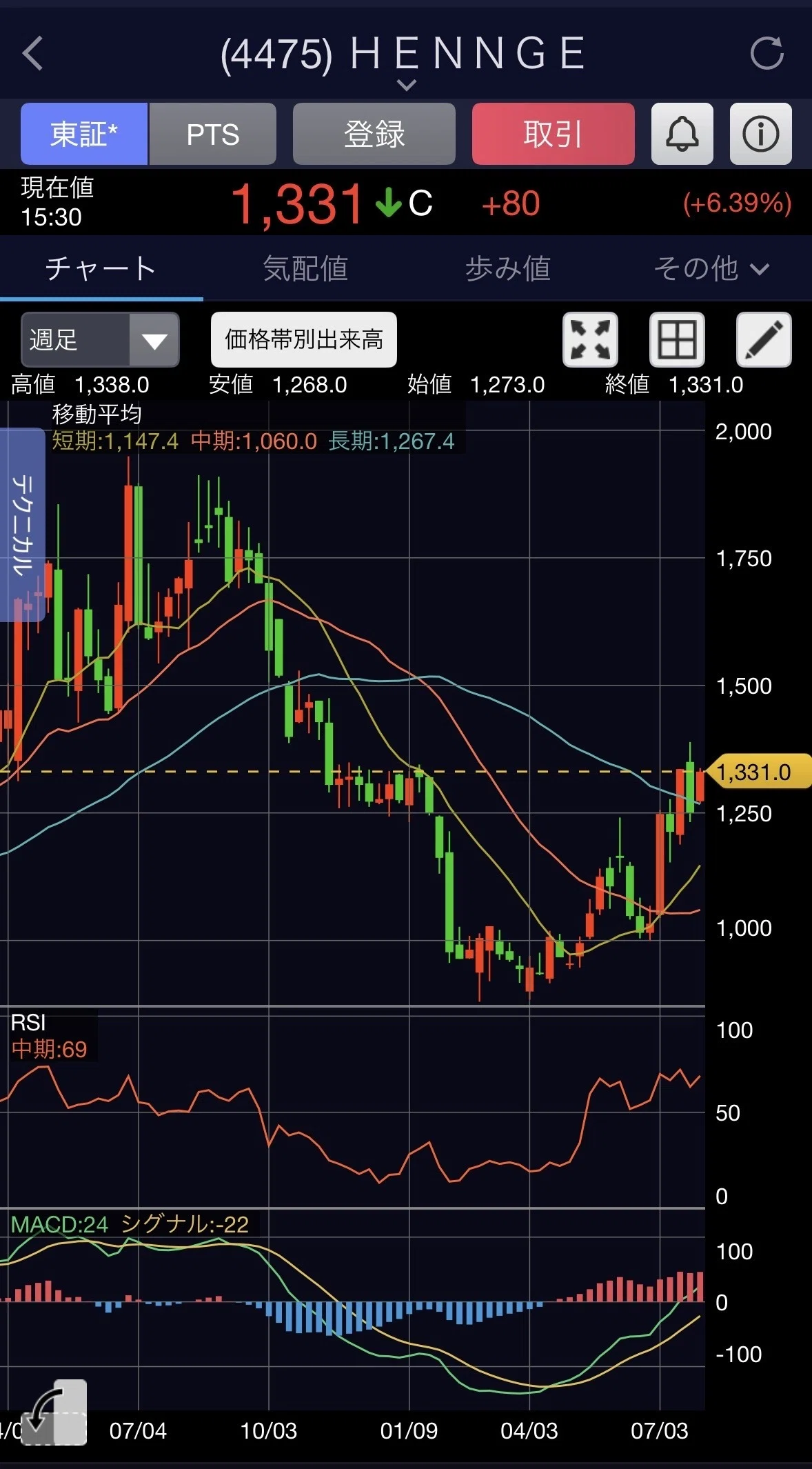Image resolution: width=812 pixels, height=1469 pixels.
Task: Open the price alert bell
Action: pyautogui.click(x=682, y=134)
